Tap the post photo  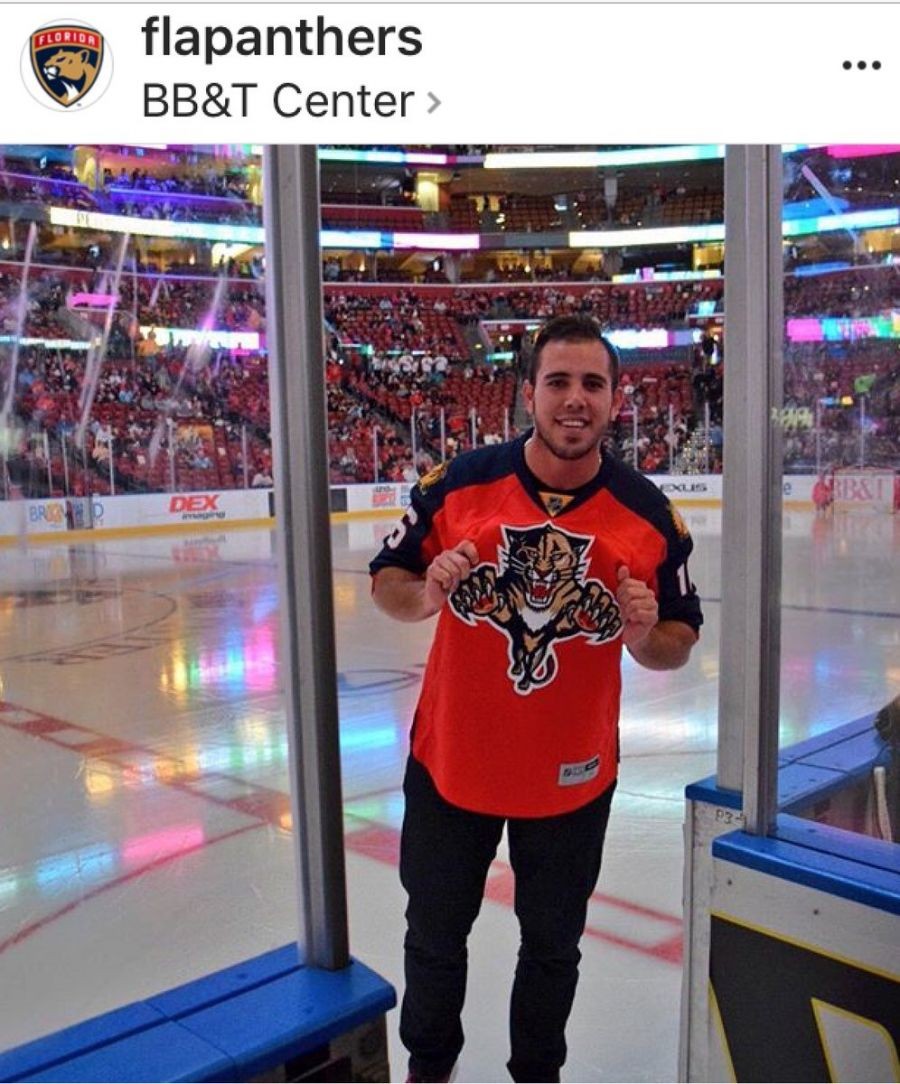(450, 612)
